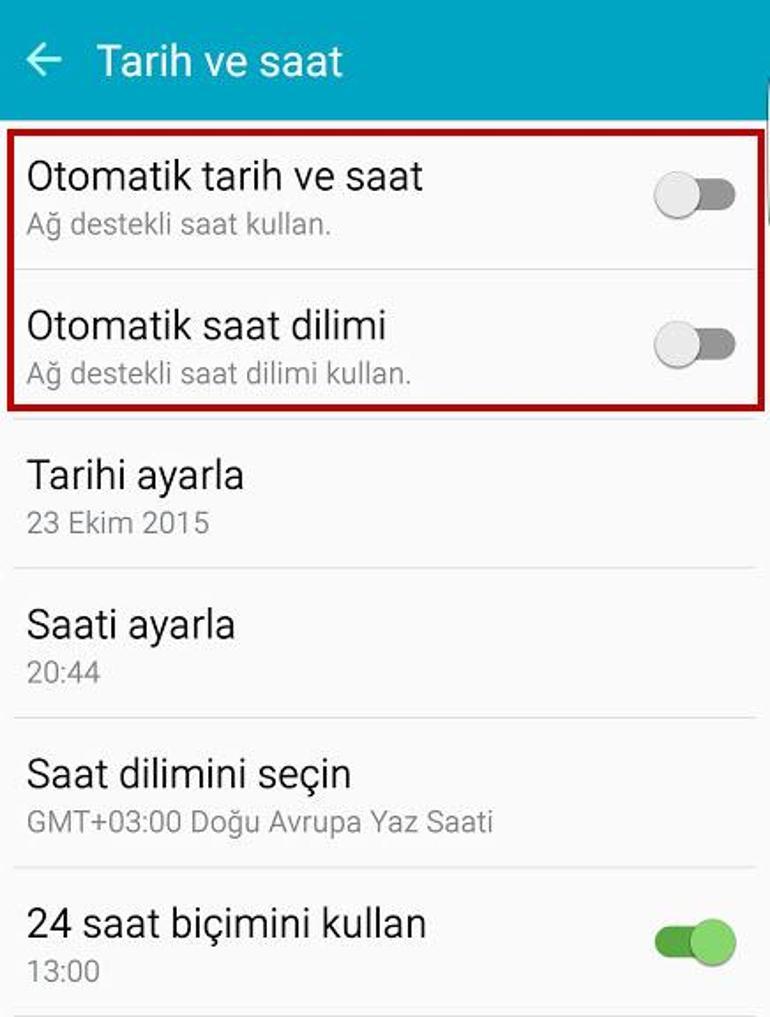Disable 24 saat biçimini kullan

point(695,942)
